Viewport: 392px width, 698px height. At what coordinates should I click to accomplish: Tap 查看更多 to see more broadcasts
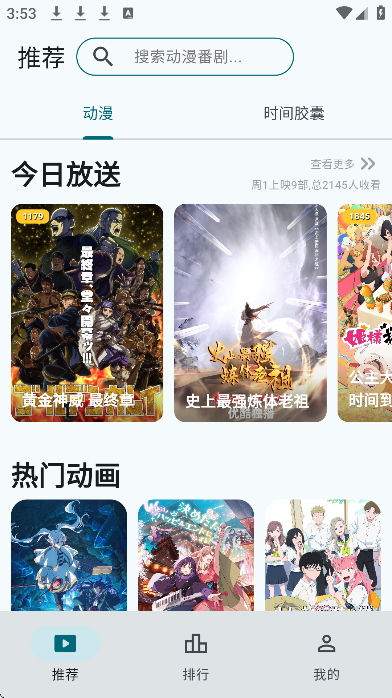coord(343,164)
